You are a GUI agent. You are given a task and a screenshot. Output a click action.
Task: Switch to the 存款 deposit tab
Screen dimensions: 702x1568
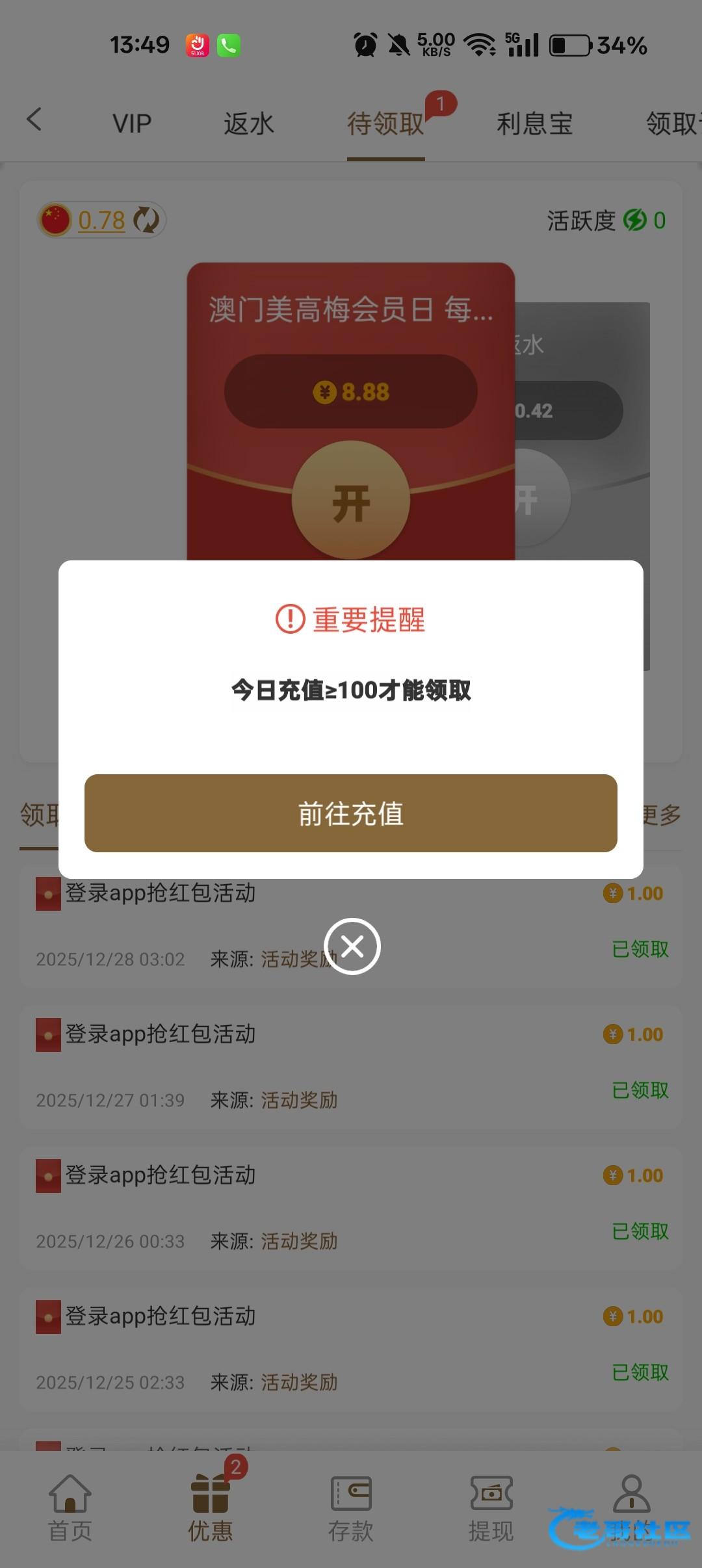(x=351, y=1509)
